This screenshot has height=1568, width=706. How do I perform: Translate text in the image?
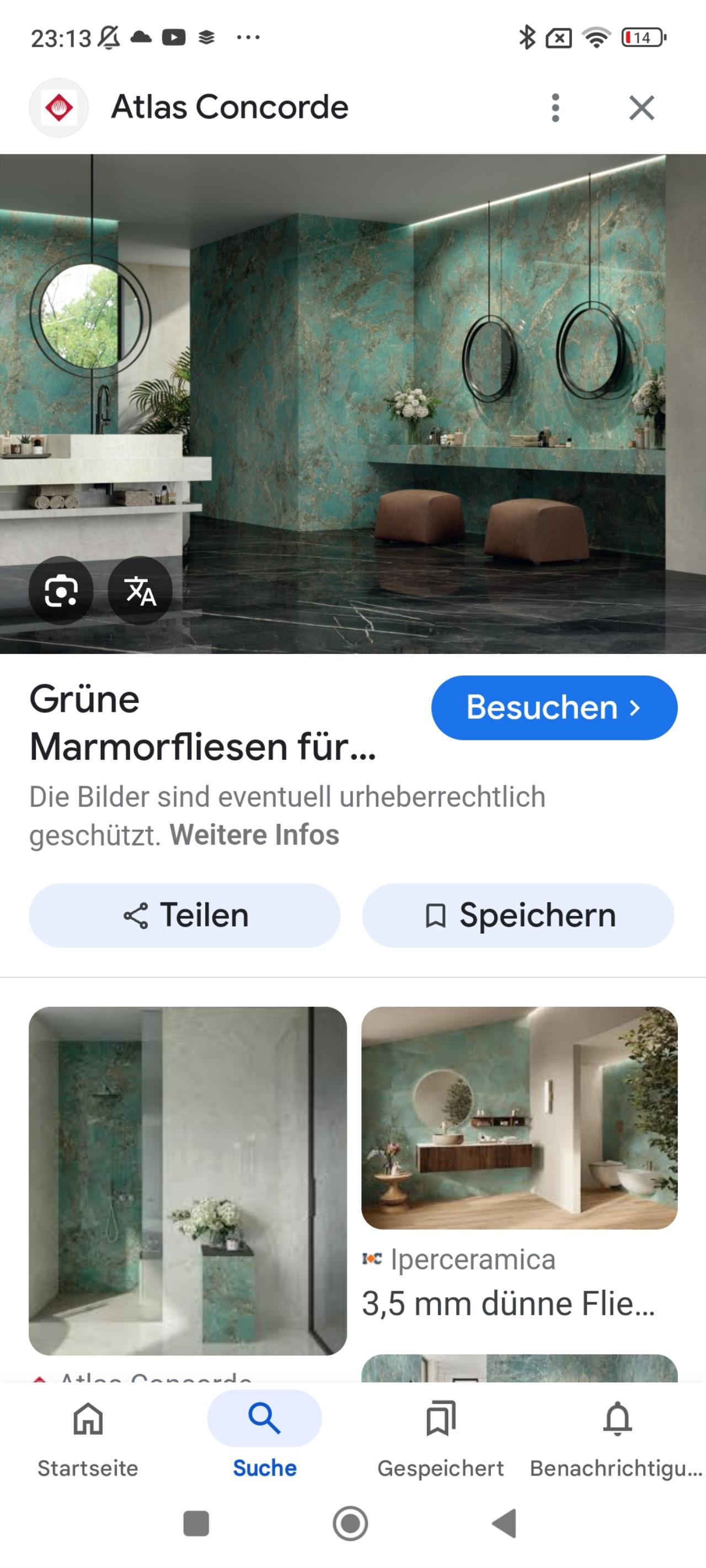pyautogui.click(x=140, y=590)
